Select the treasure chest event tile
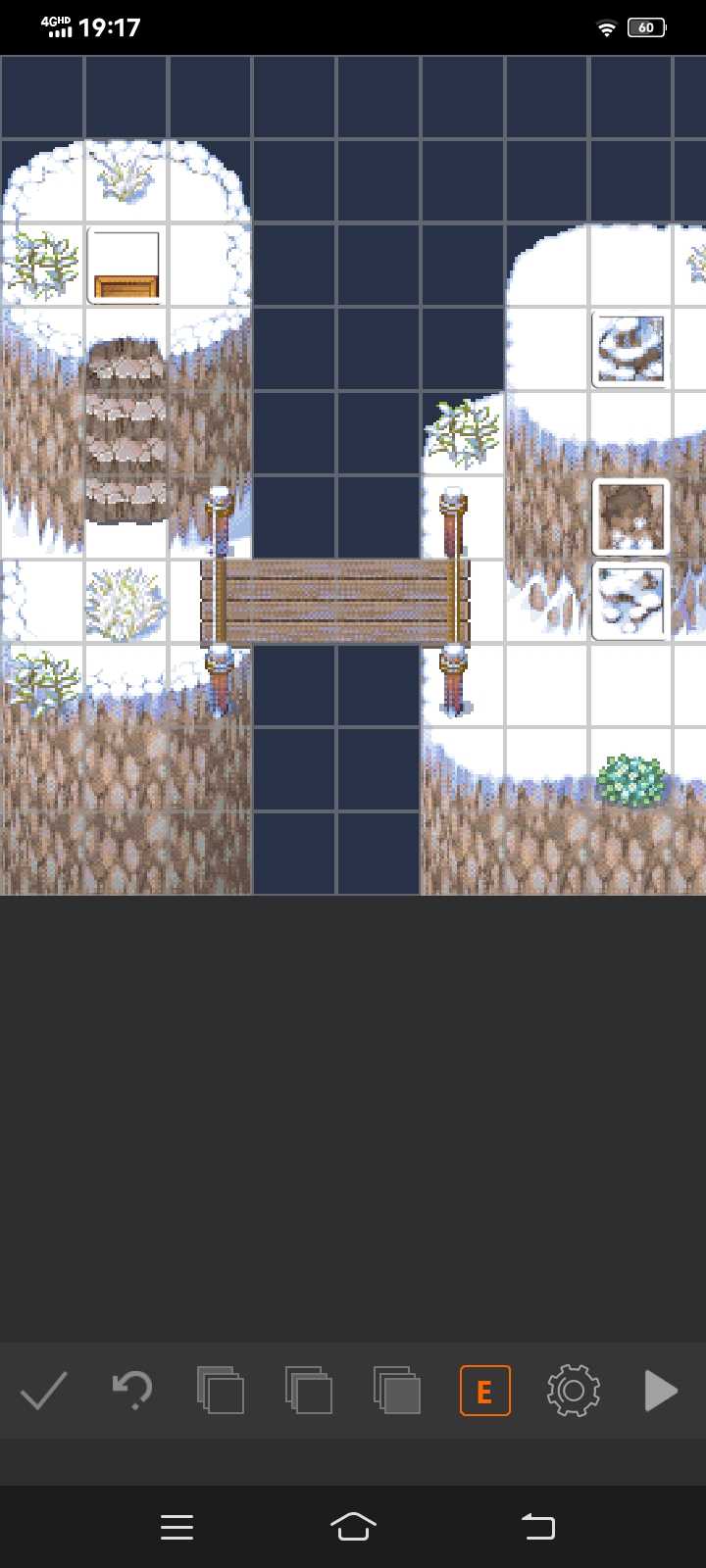The image size is (706, 1568). (x=126, y=266)
